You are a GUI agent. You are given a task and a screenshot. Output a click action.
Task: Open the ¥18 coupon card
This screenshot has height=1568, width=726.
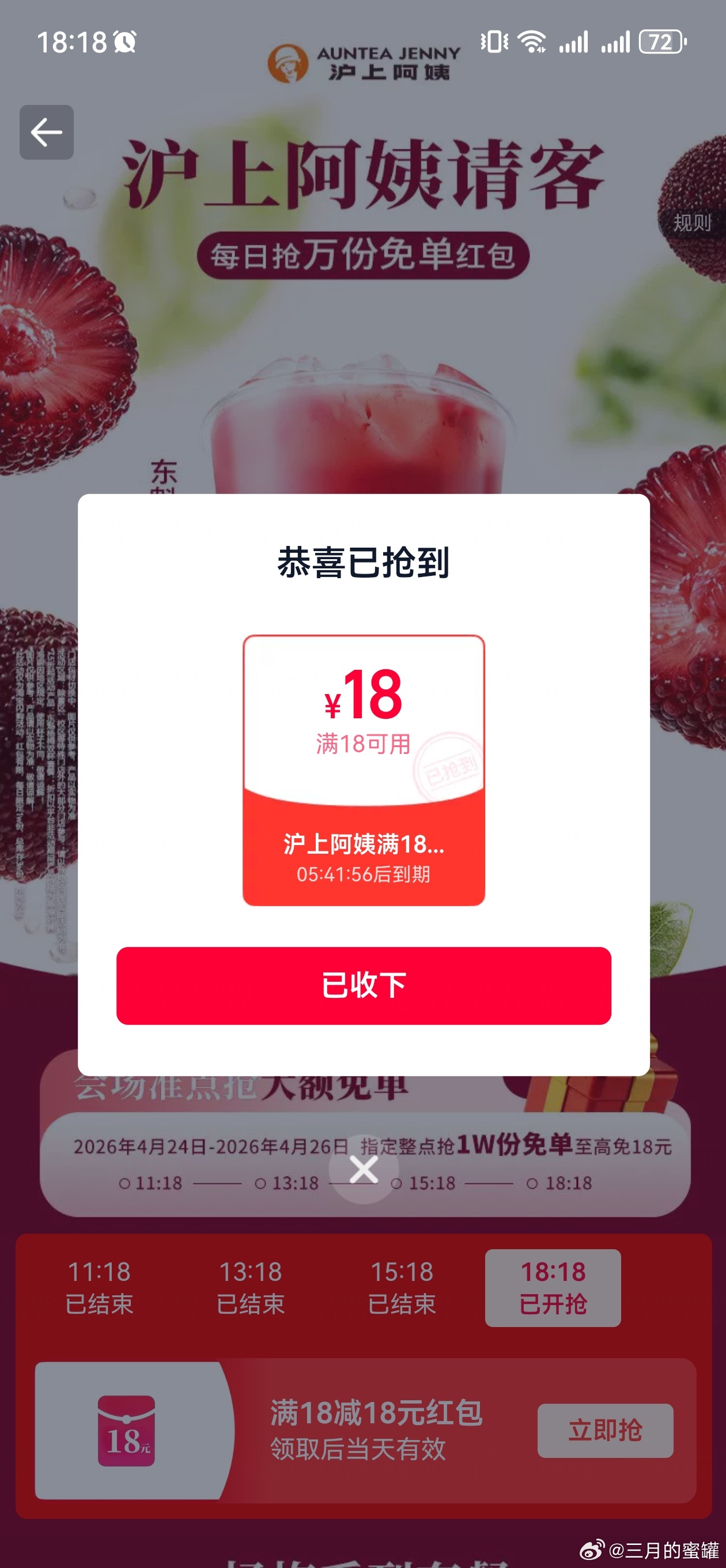pyautogui.click(x=364, y=770)
